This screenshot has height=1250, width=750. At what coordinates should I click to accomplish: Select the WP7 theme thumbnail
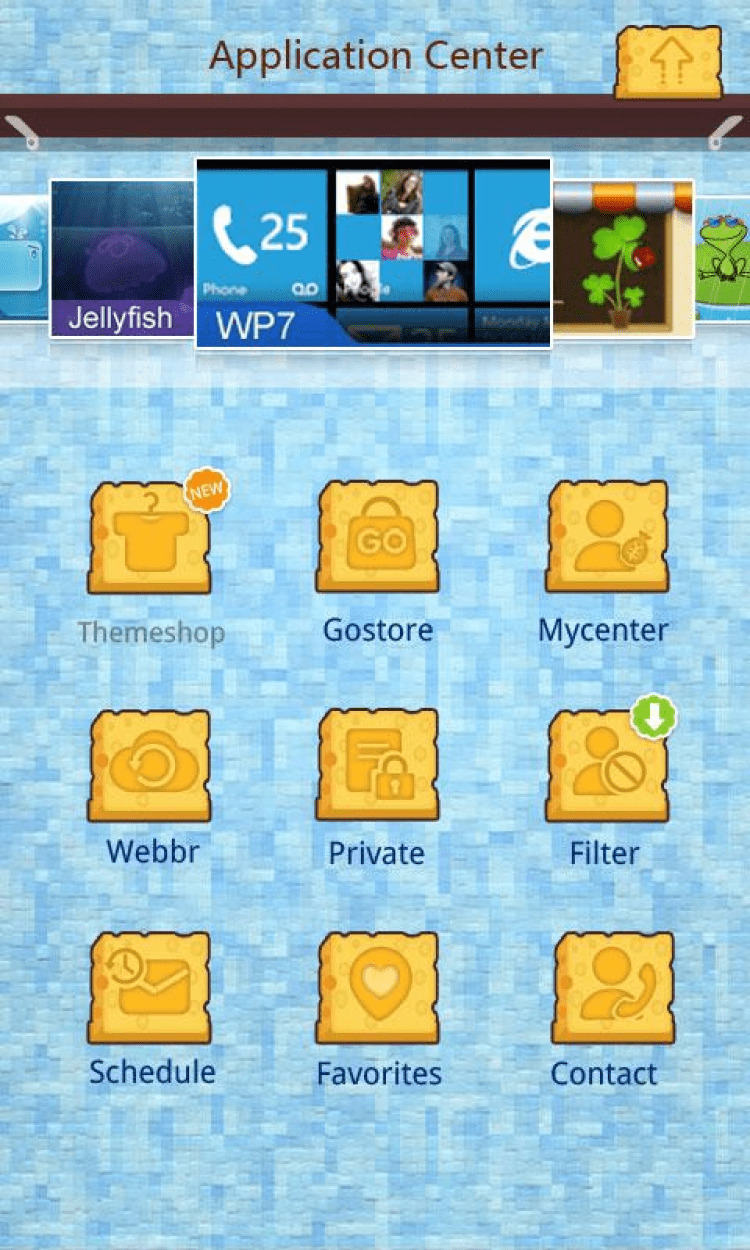(x=373, y=253)
